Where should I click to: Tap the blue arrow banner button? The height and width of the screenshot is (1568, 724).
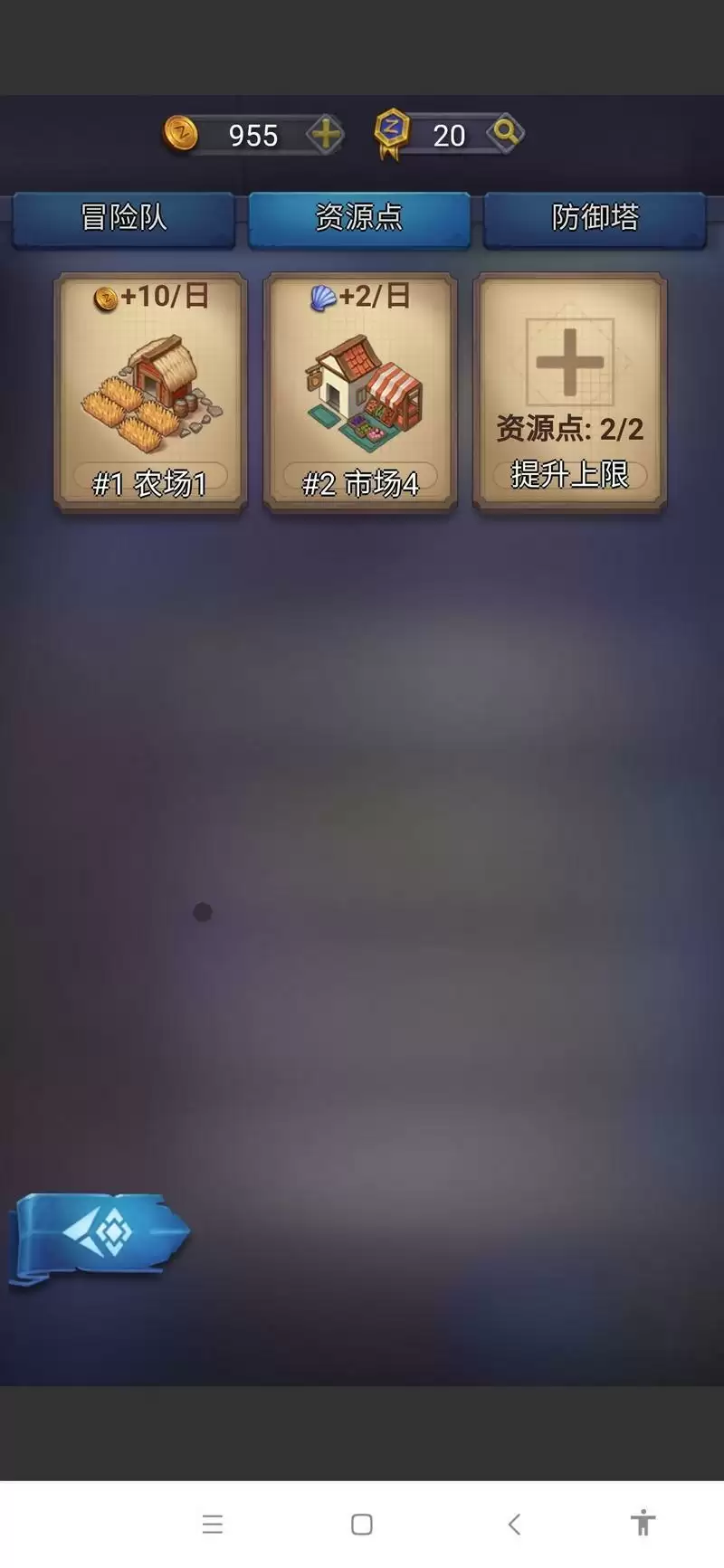100,1235
